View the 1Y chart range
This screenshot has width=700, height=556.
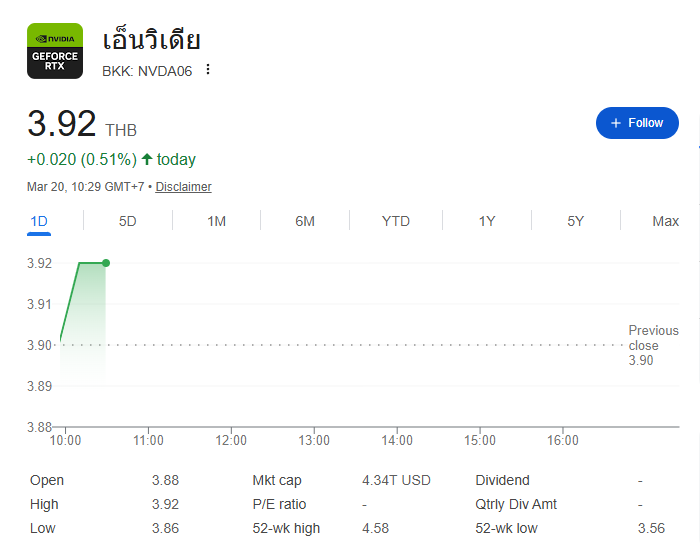[x=486, y=221]
